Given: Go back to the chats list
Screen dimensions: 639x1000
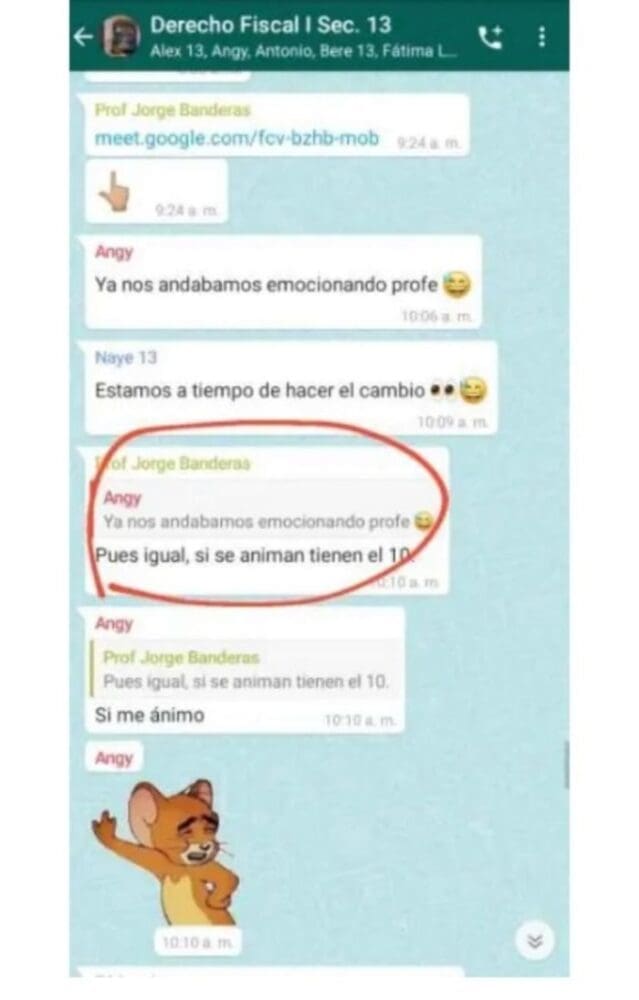Looking at the screenshot, I should click(x=83, y=37).
